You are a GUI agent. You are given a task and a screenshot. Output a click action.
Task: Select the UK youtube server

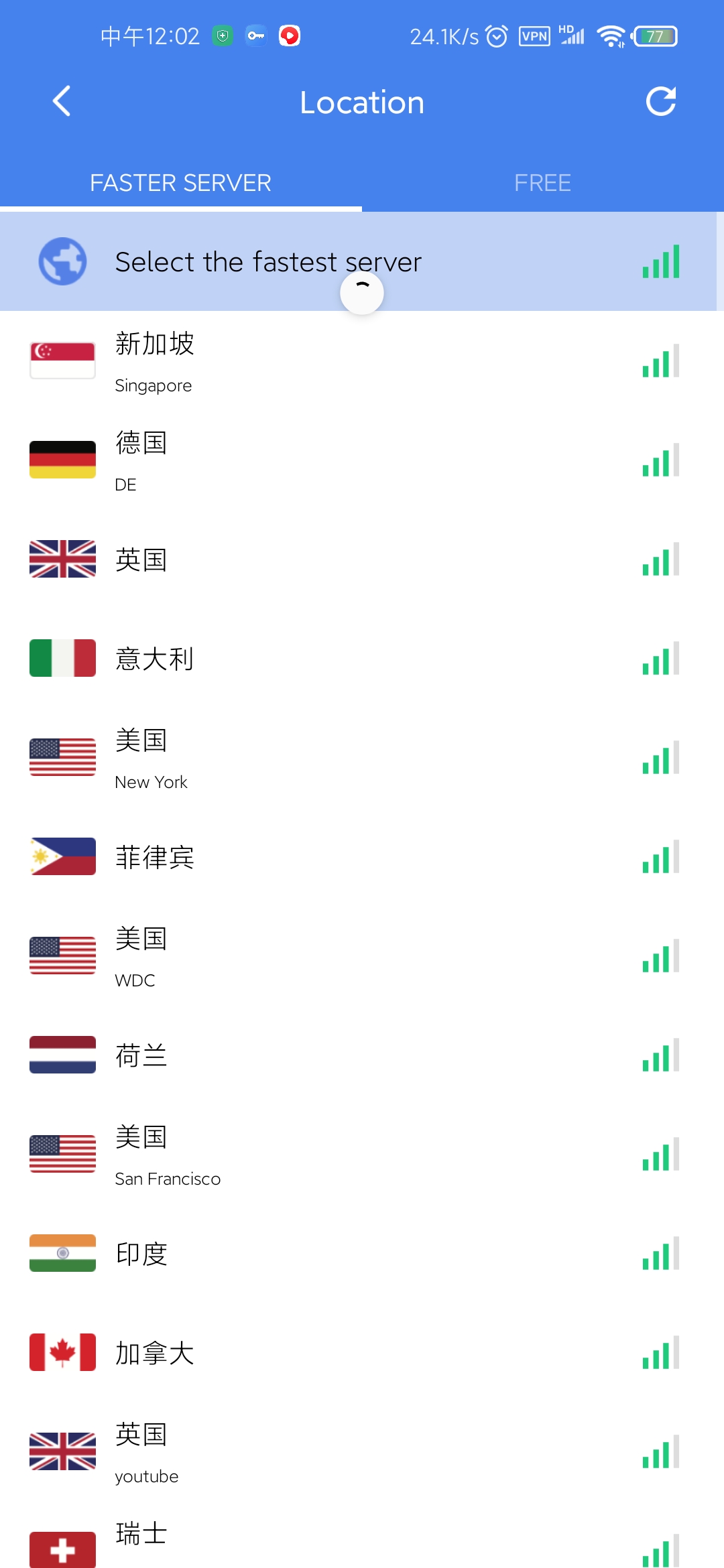click(362, 1453)
